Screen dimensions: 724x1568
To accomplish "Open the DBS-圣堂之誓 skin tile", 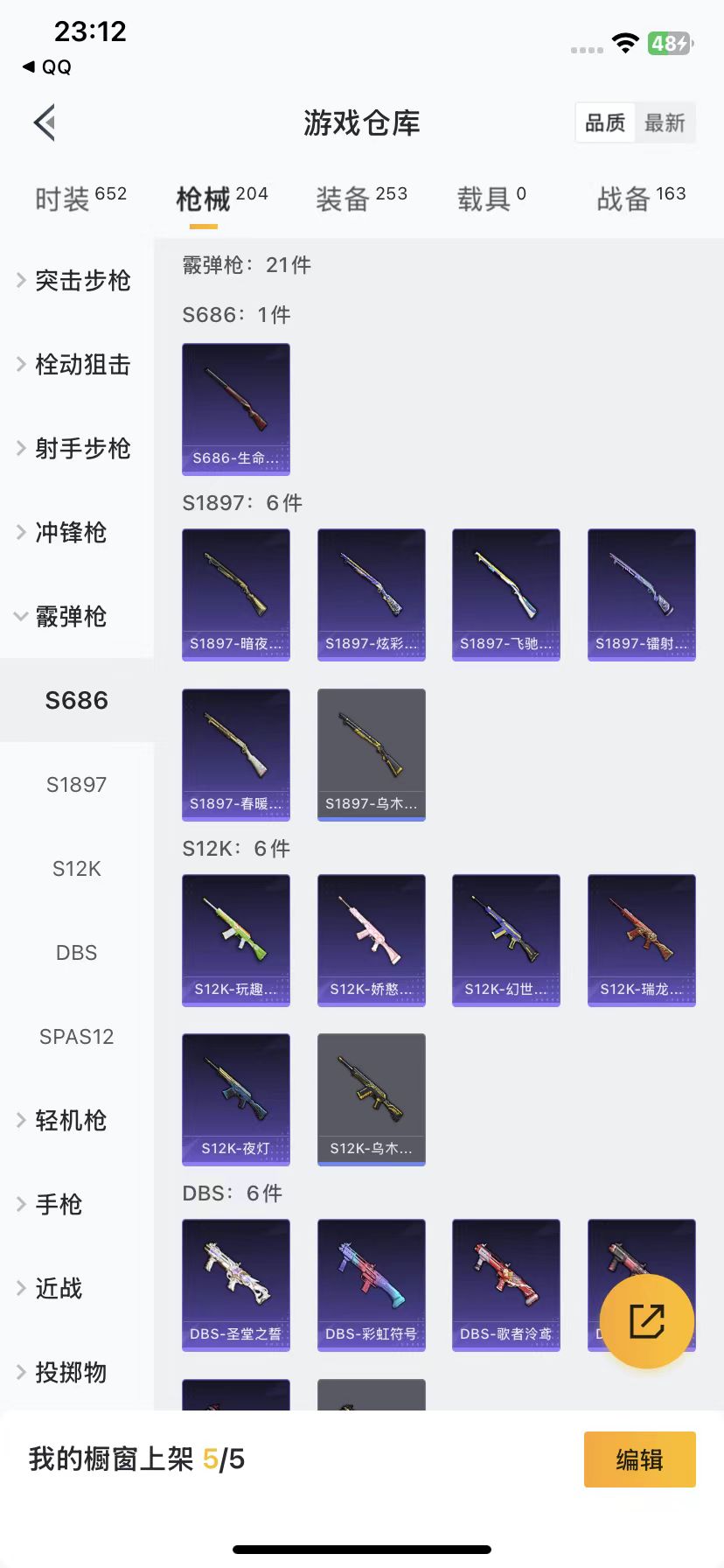I will pyautogui.click(x=236, y=1284).
